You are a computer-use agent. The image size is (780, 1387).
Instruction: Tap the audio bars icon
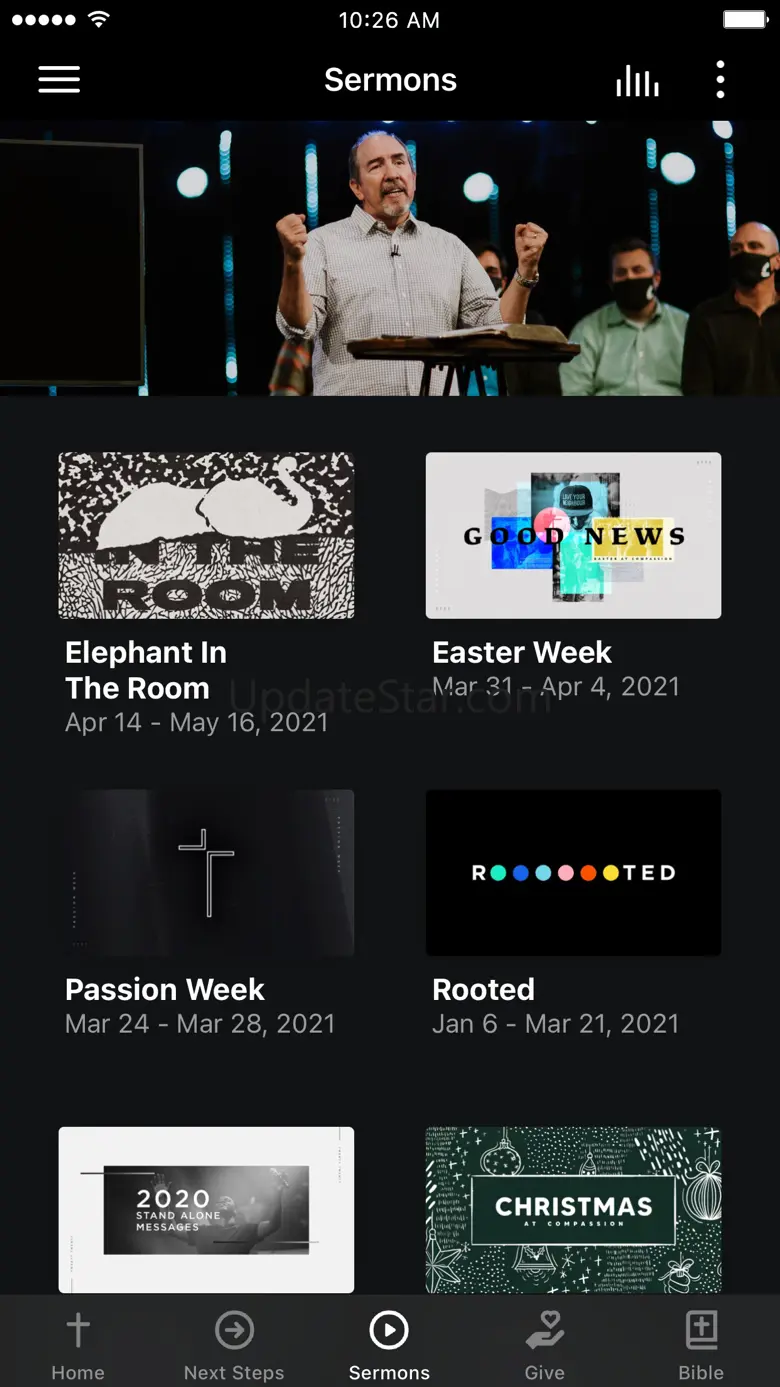[637, 81]
